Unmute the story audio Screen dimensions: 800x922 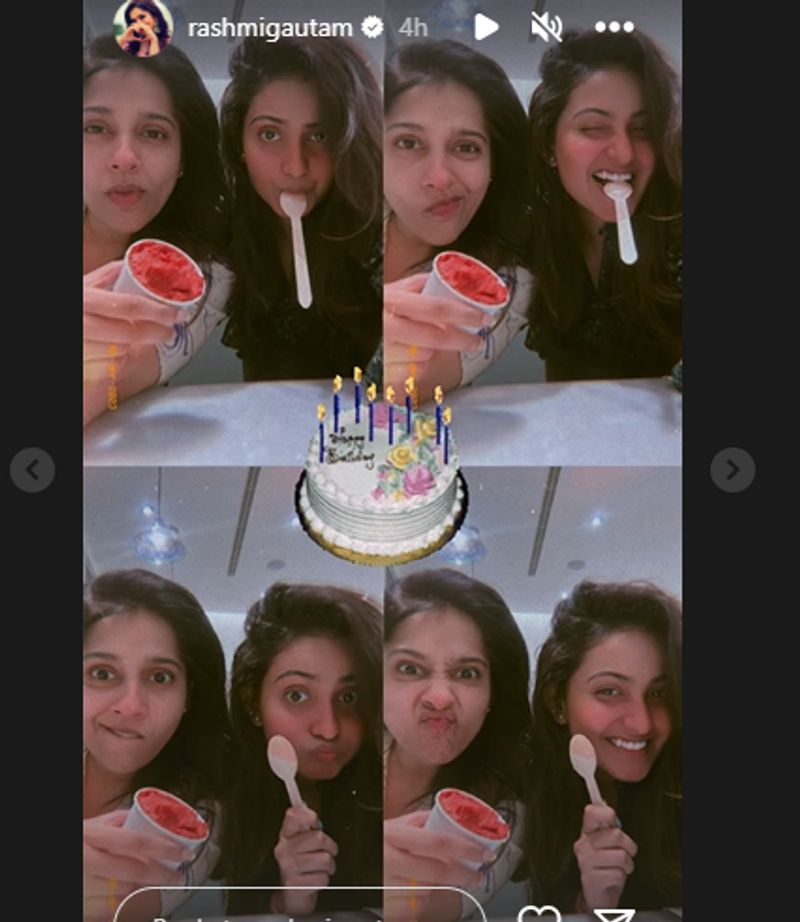click(546, 27)
